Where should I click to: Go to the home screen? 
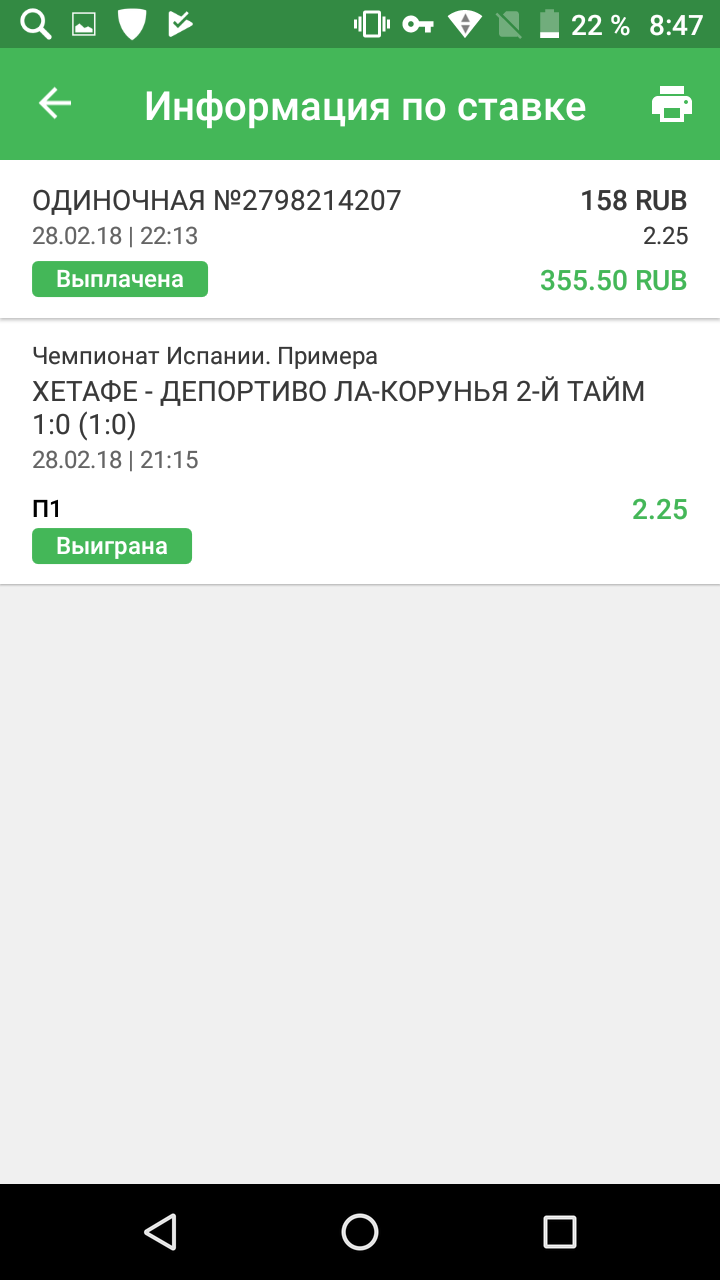tap(360, 1232)
